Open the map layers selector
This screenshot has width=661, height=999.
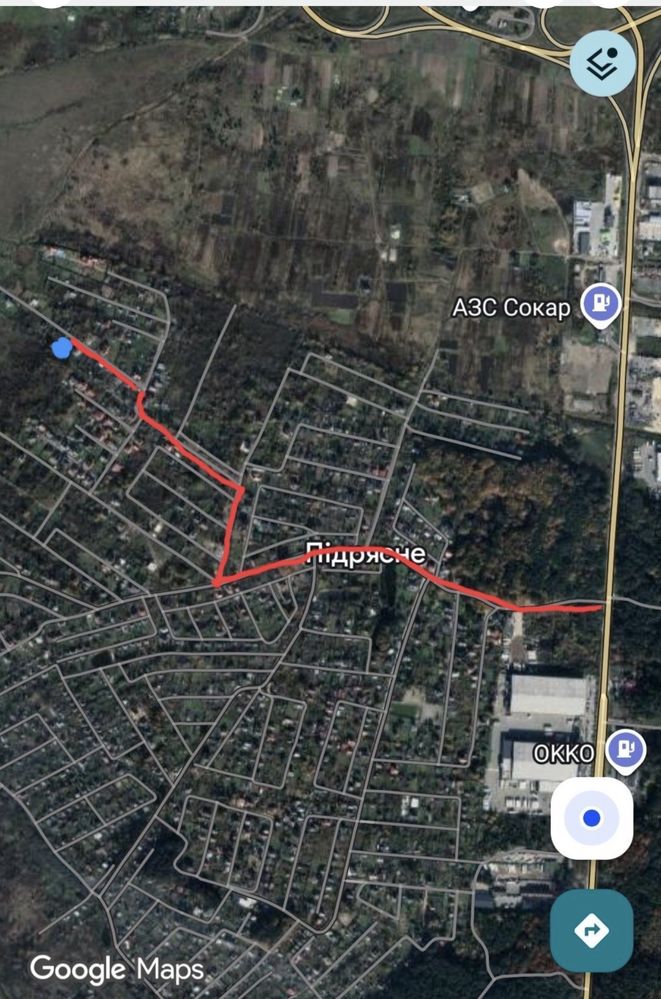pyautogui.click(x=603, y=63)
